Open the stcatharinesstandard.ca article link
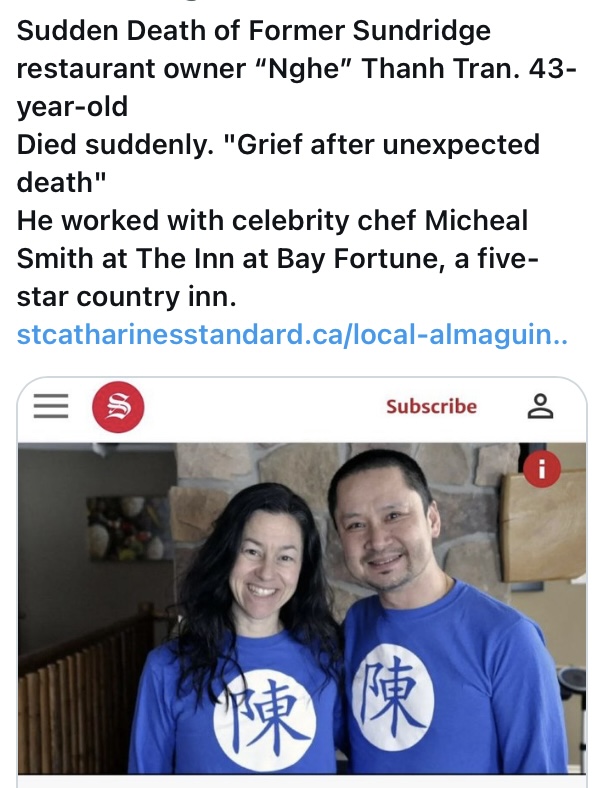 click(x=292, y=334)
